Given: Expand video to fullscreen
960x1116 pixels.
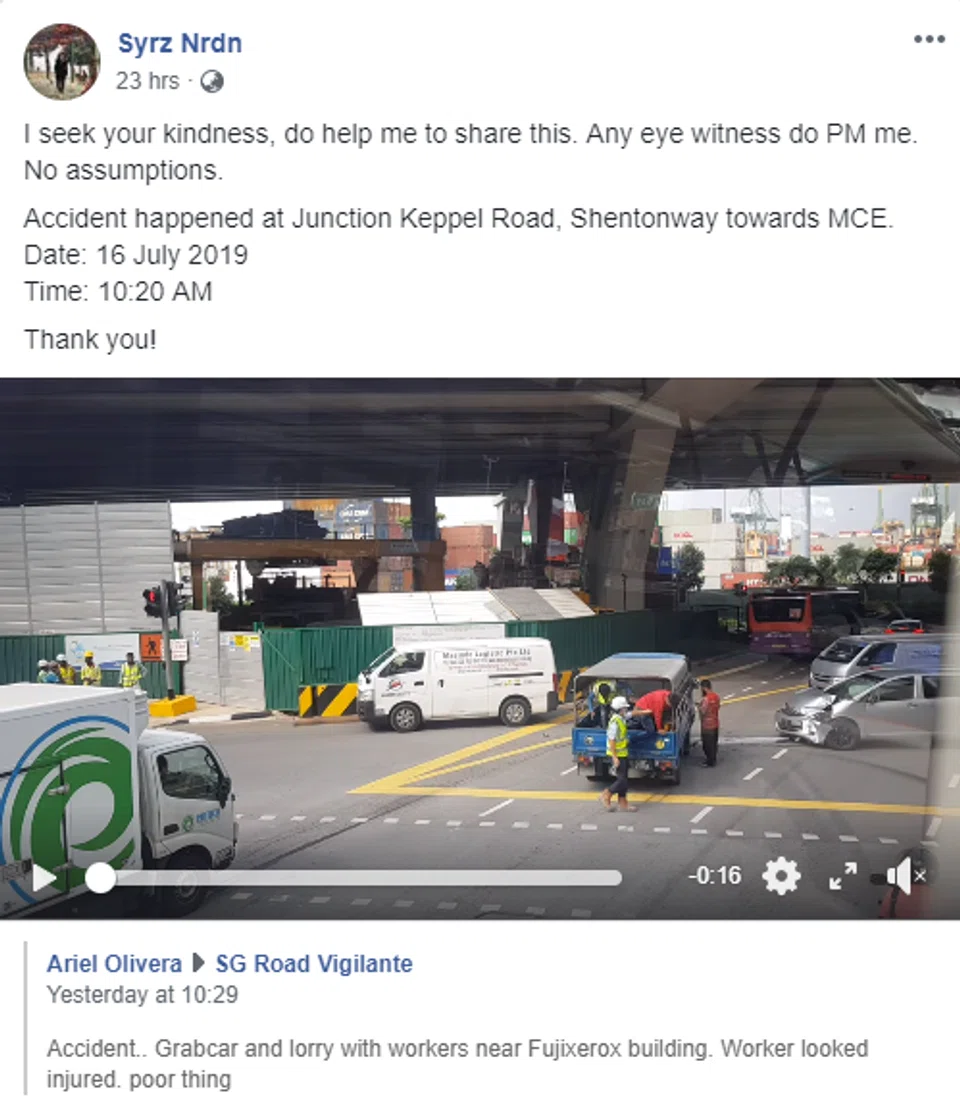Looking at the screenshot, I should (843, 876).
